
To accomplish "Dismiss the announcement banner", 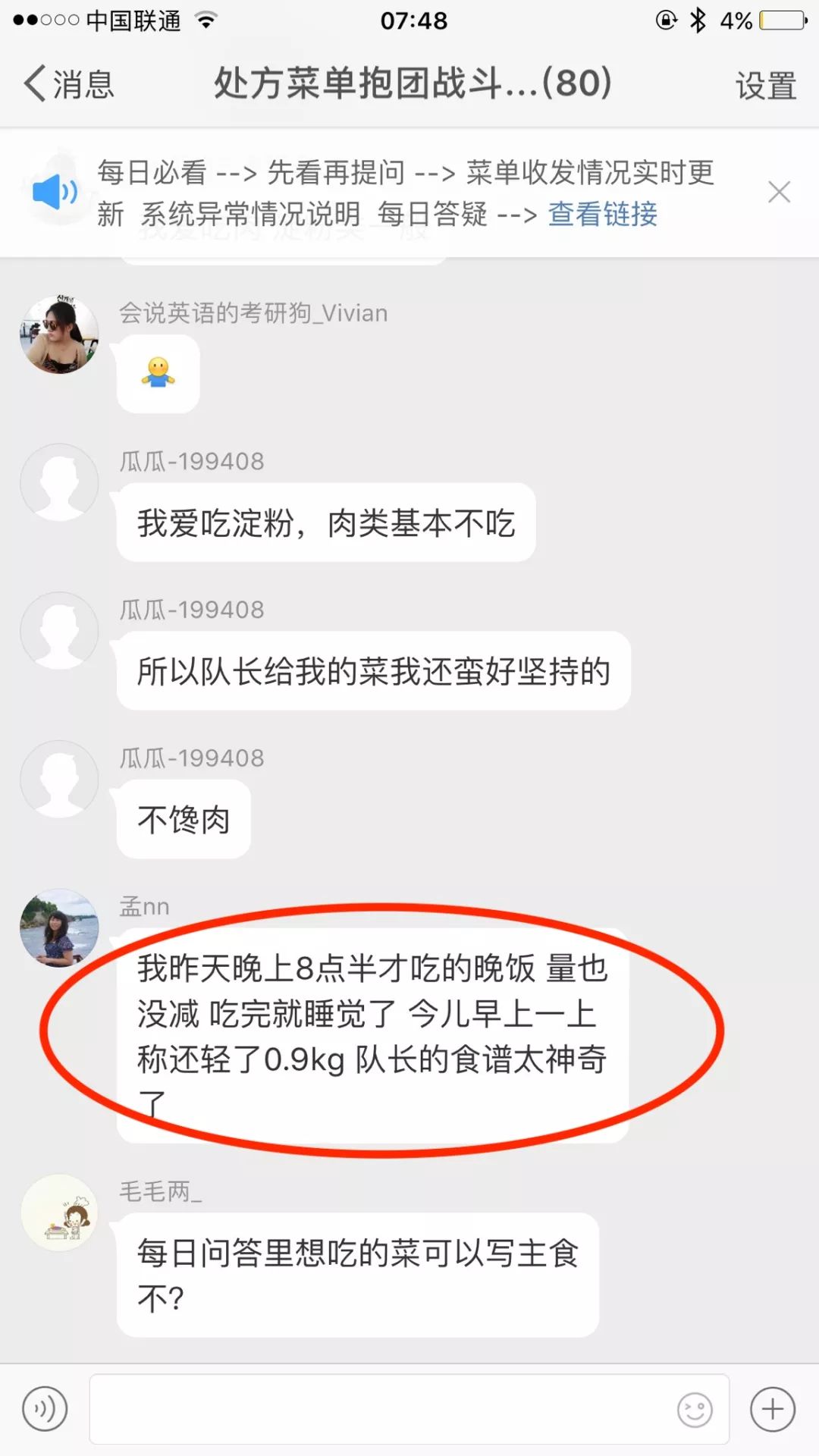I will [x=779, y=192].
